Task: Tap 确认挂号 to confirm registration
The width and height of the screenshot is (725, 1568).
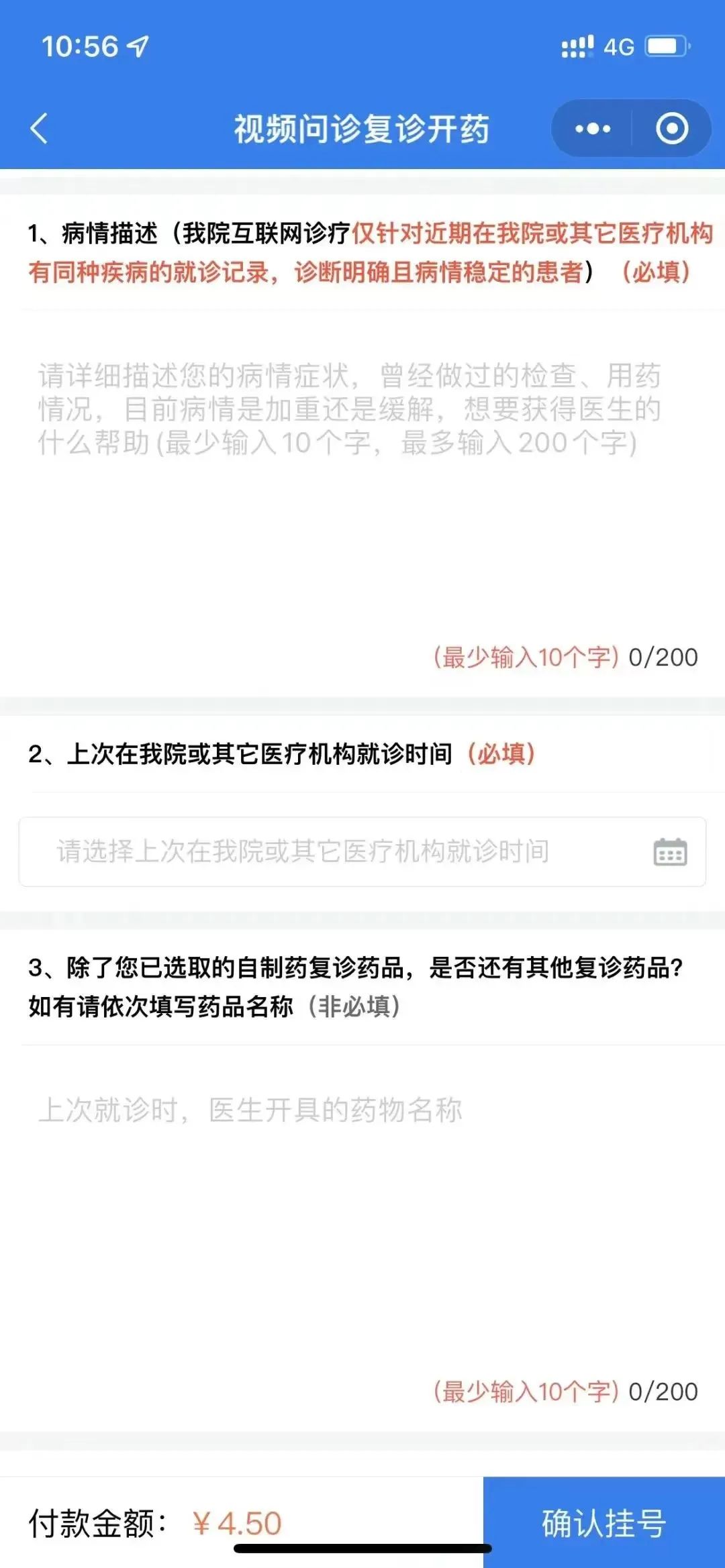Action: click(x=603, y=1522)
